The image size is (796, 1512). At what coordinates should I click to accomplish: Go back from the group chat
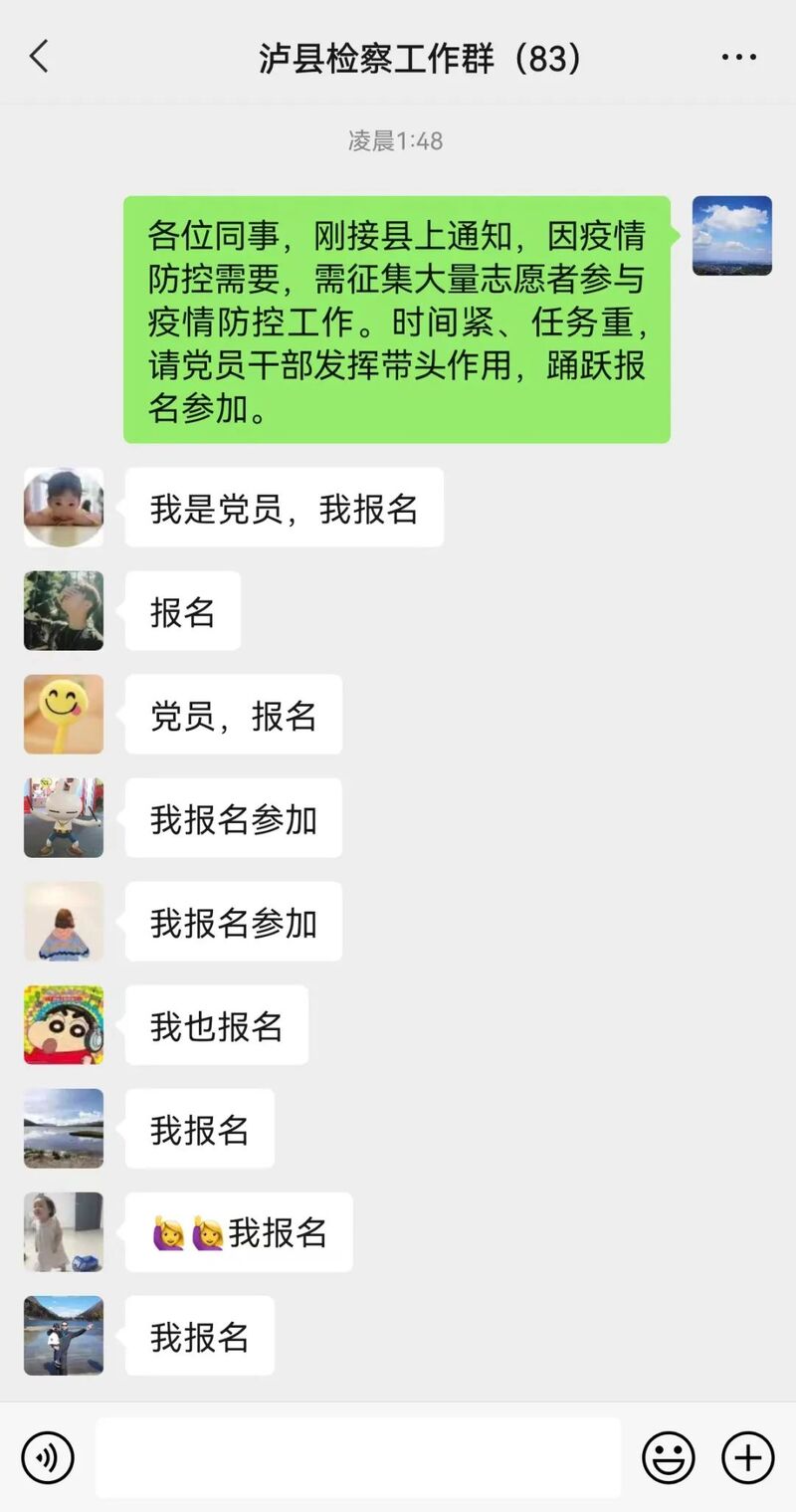pyautogui.click(x=39, y=57)
